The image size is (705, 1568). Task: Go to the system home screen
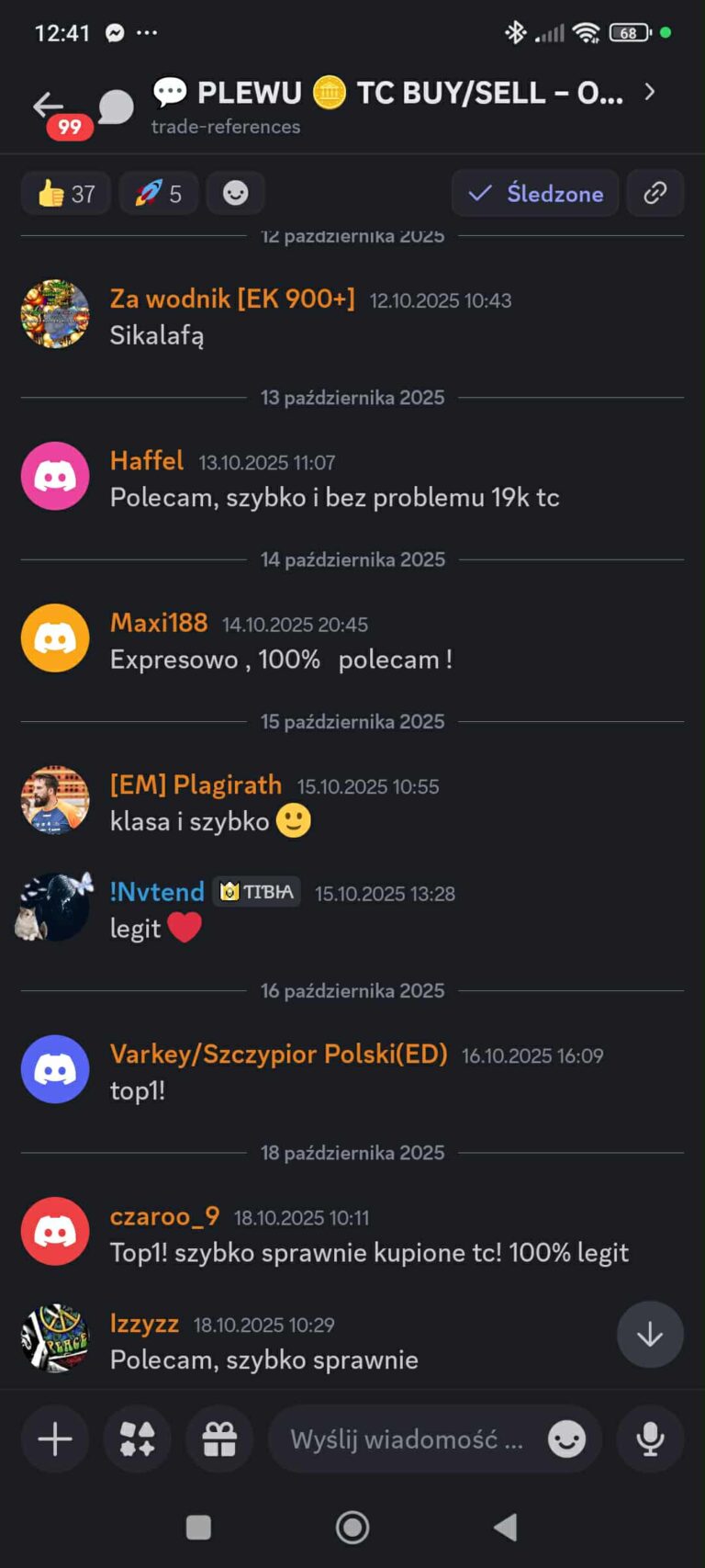click(x=352, y=1528)
